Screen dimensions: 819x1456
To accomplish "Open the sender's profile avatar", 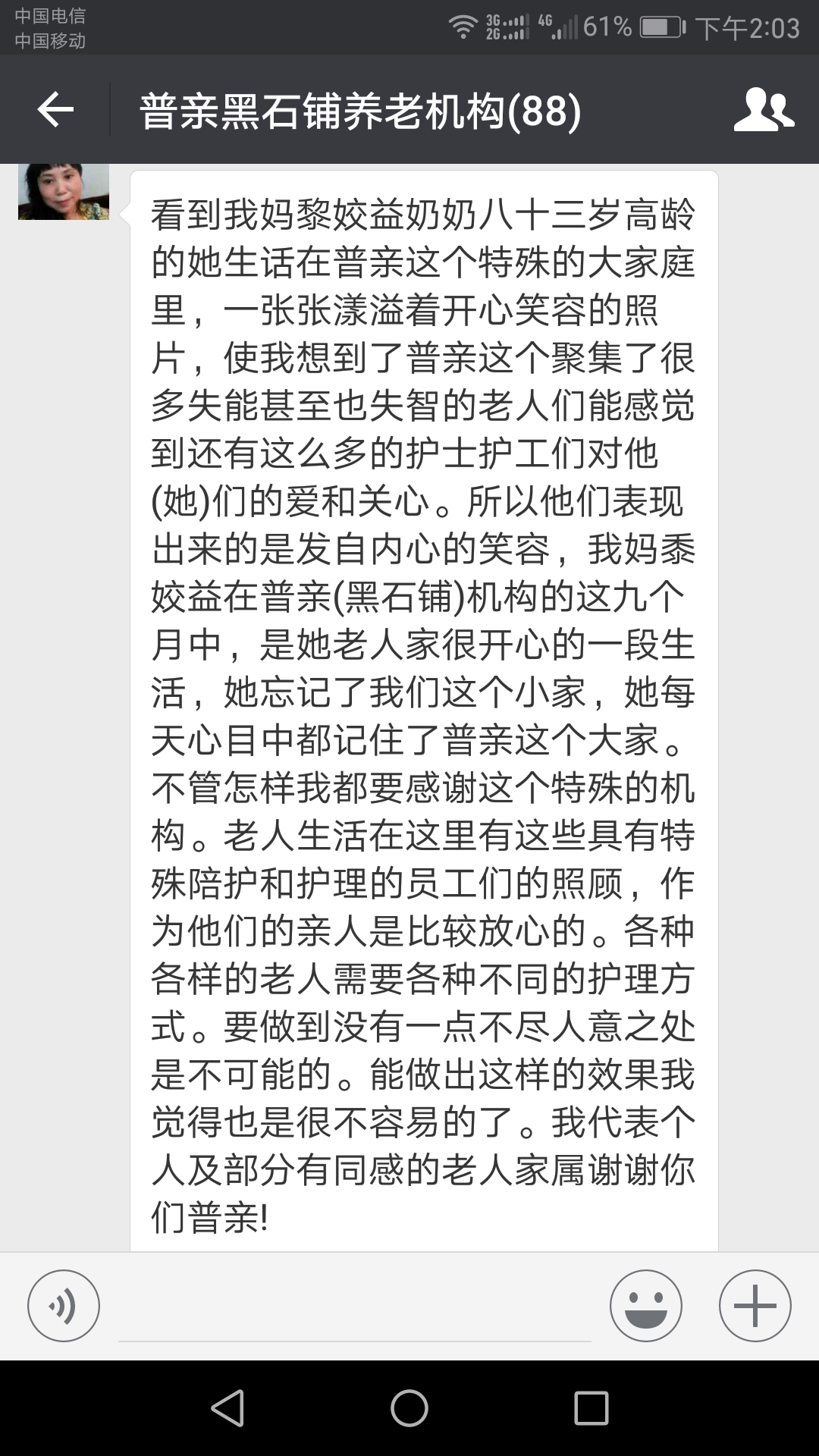I will pyautogui.click(x=64, y=192).
